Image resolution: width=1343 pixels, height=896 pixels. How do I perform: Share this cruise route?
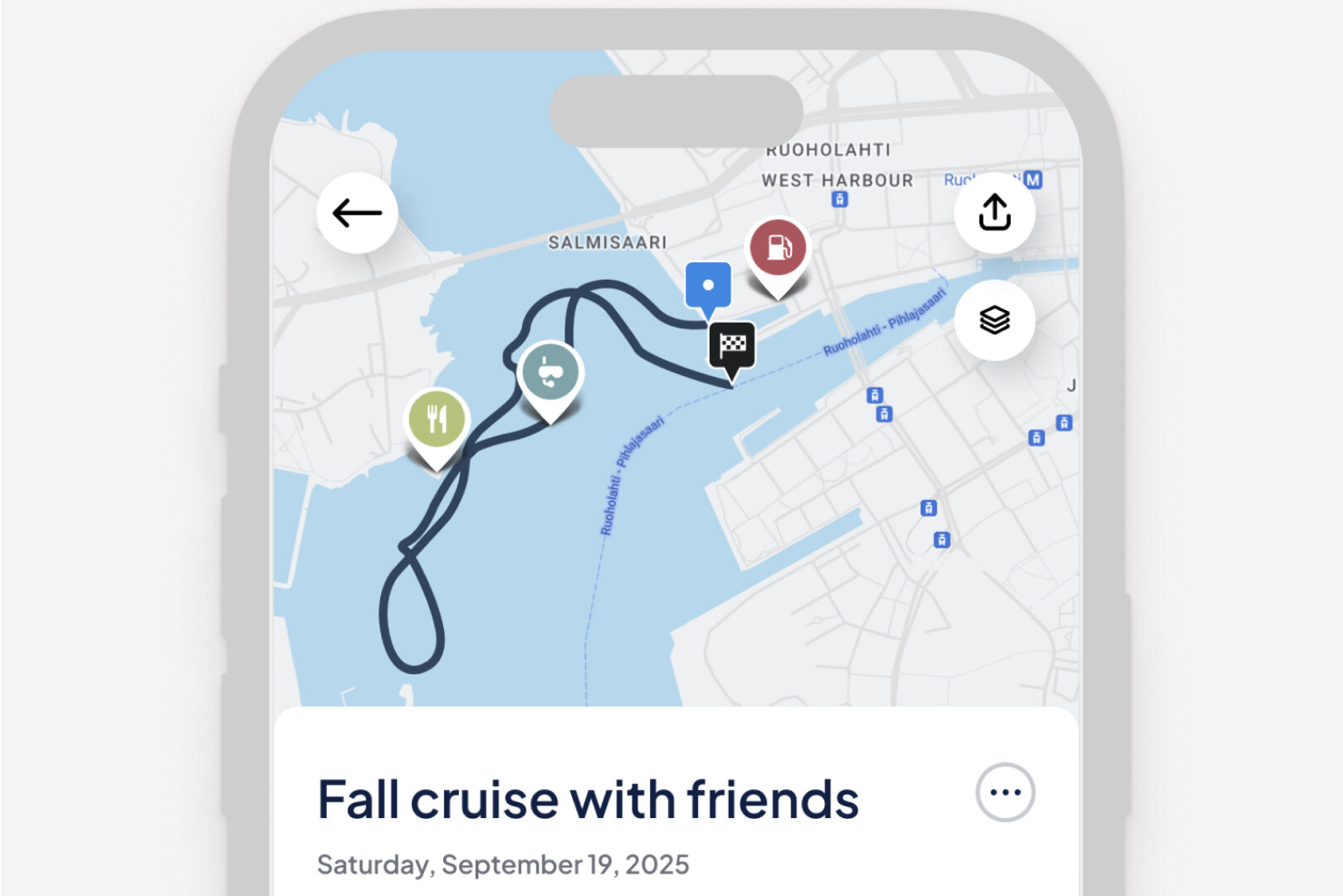click(x=994, y=213)
